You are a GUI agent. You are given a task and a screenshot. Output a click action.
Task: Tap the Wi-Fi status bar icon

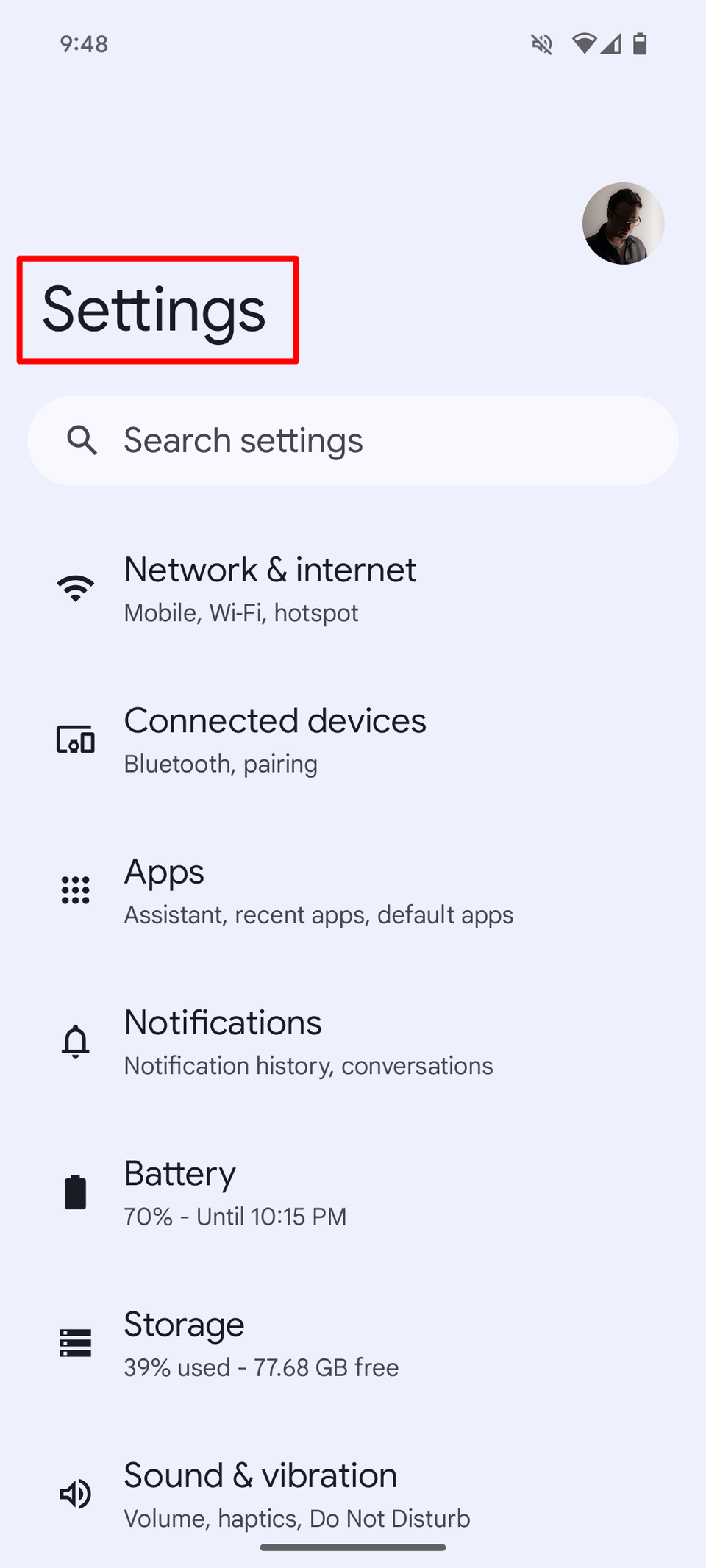[583, 44]
